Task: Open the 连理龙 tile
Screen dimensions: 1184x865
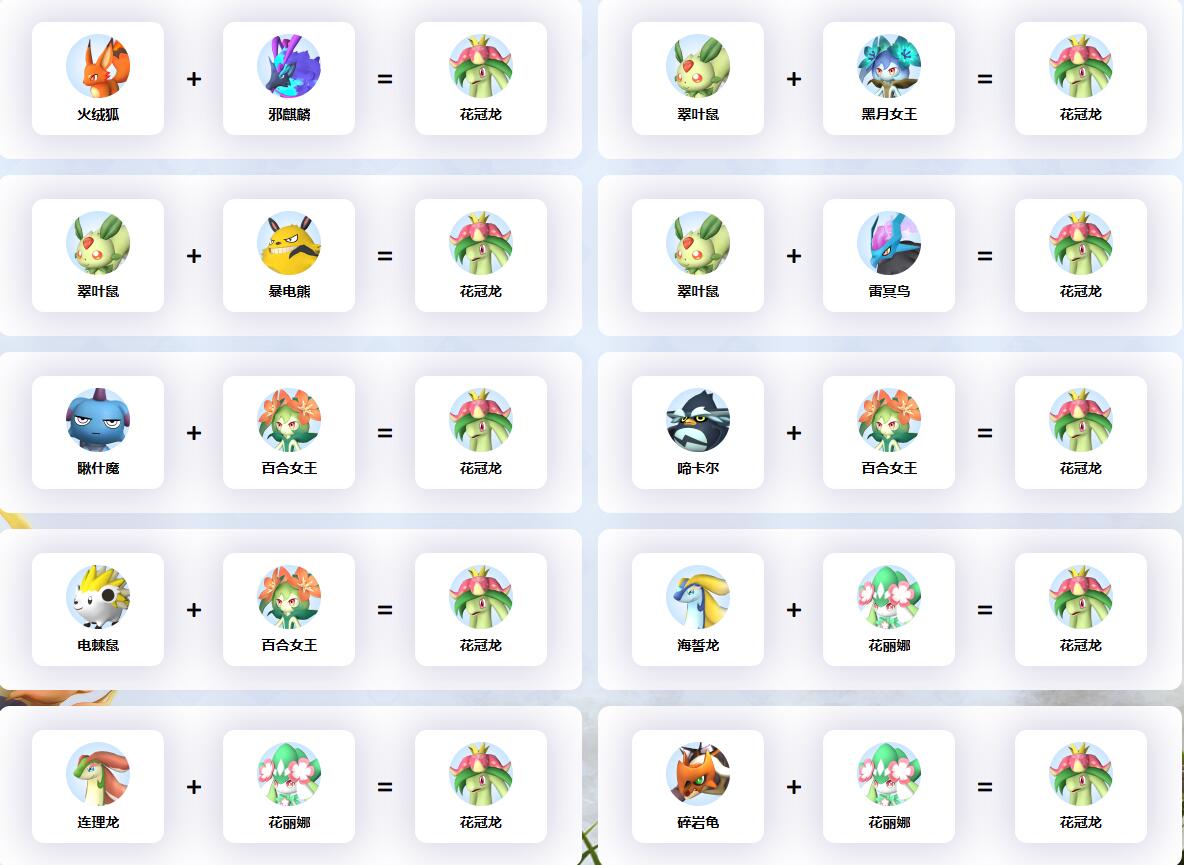Action: 98,786
